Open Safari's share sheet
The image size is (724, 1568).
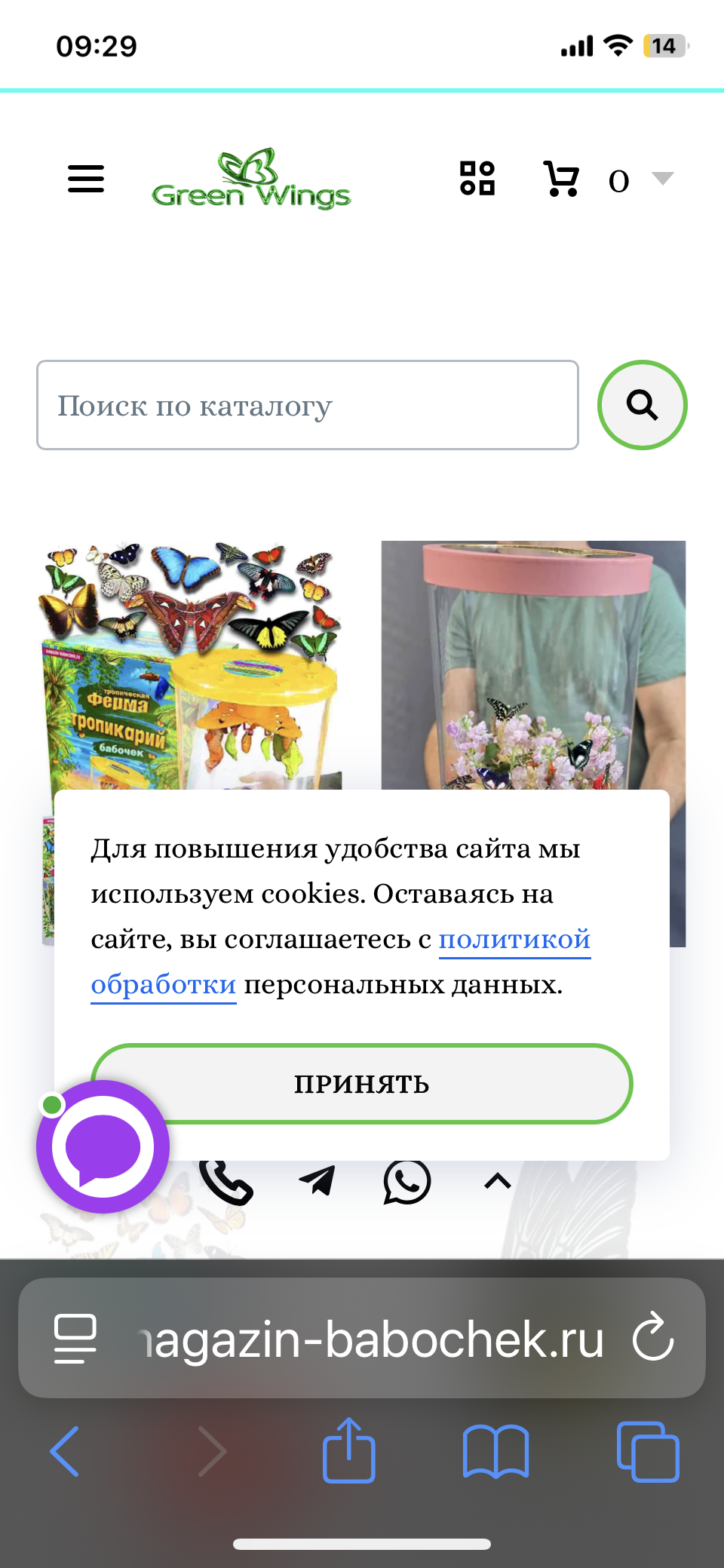348,1451
